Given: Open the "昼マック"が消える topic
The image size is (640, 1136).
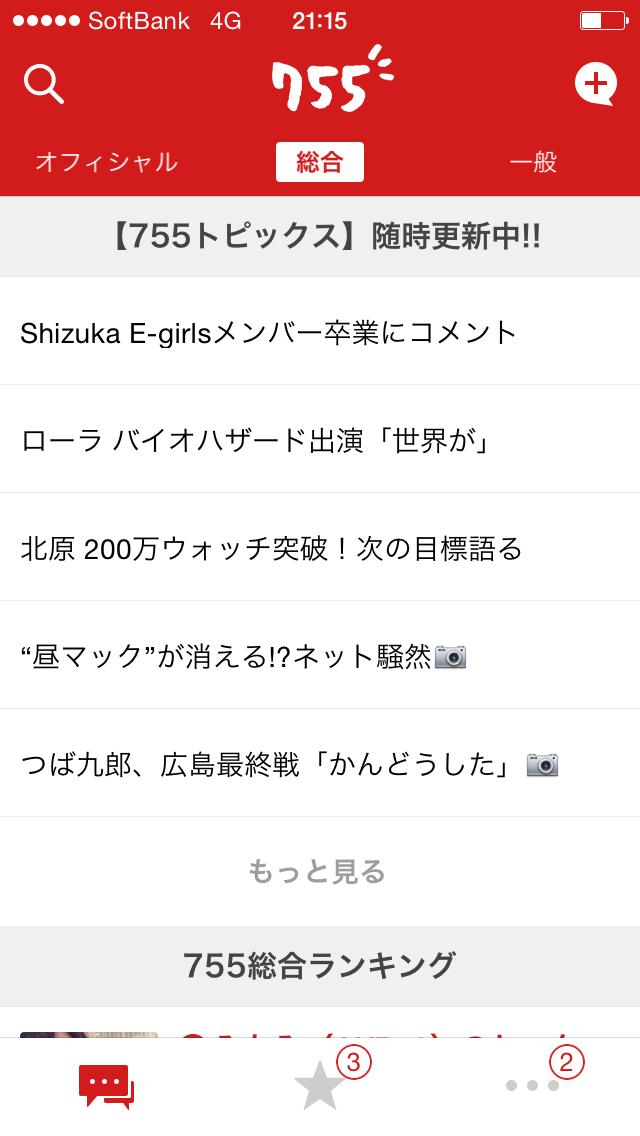Looking at the screenshot, I should tap(320, 656).
